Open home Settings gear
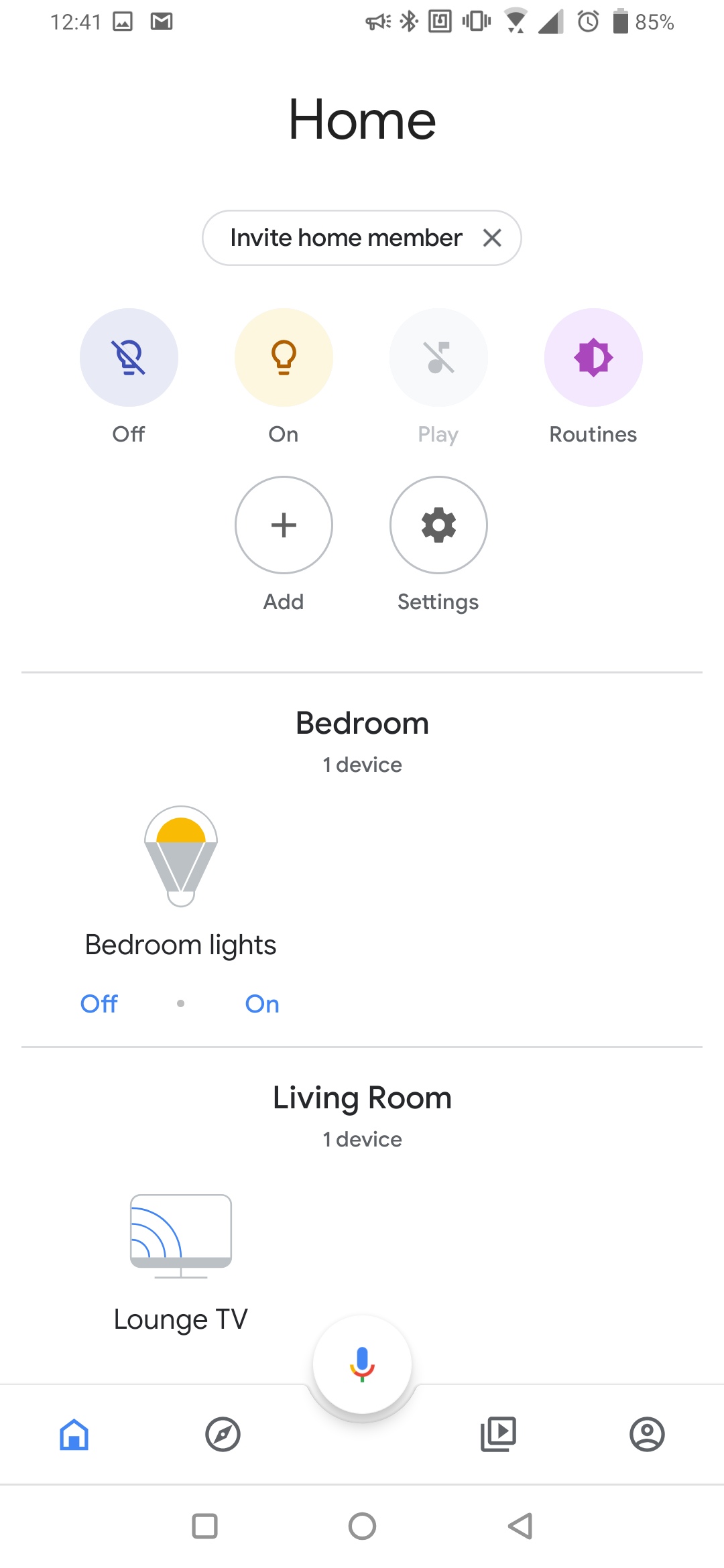This screenshot has height=1568, width=724. tap(438, 525)
